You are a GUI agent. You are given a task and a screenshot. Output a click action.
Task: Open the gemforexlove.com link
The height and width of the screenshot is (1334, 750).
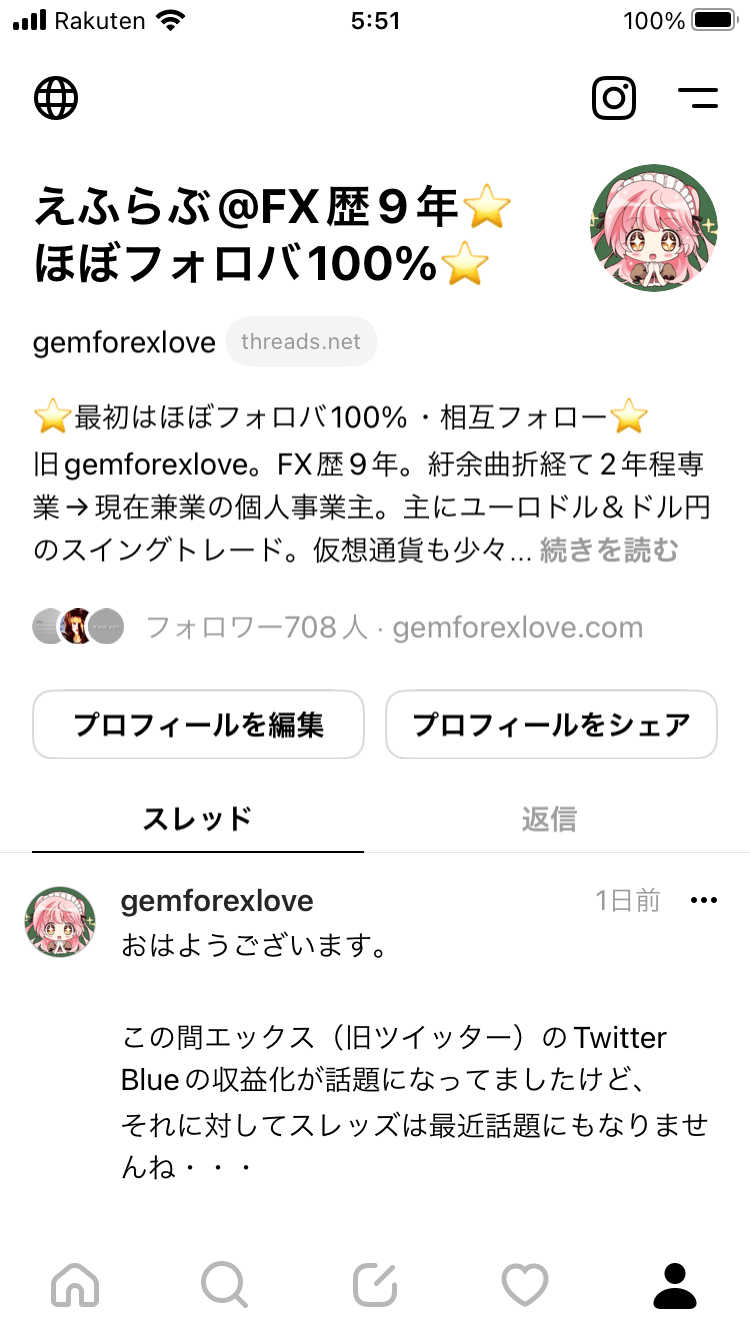[x=518, y=628]
